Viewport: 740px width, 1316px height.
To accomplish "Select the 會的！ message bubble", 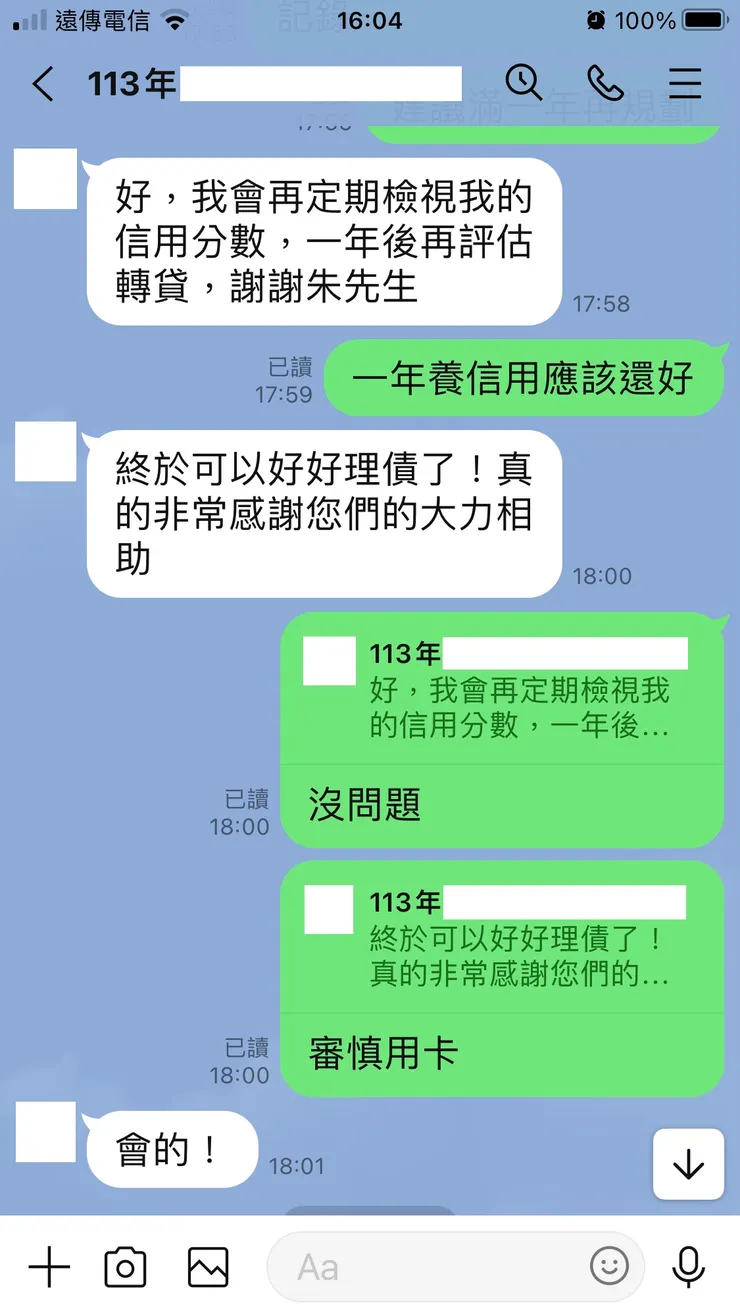I will (x=170, y=1150).
